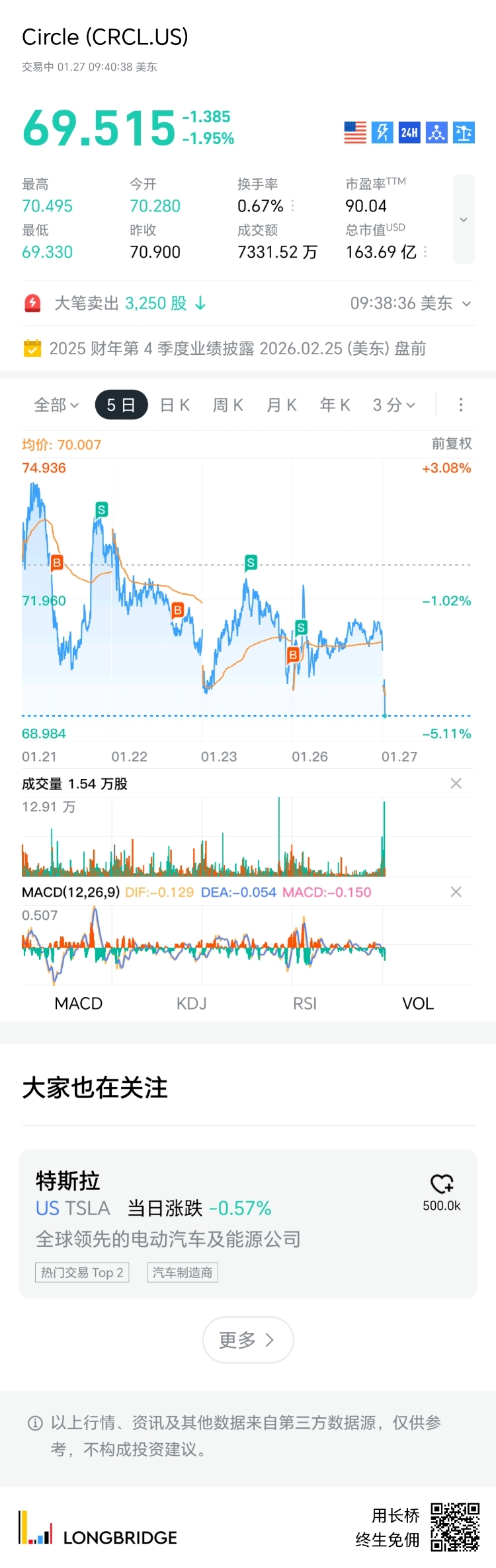Switch to the 日K chart

point(175,405)
